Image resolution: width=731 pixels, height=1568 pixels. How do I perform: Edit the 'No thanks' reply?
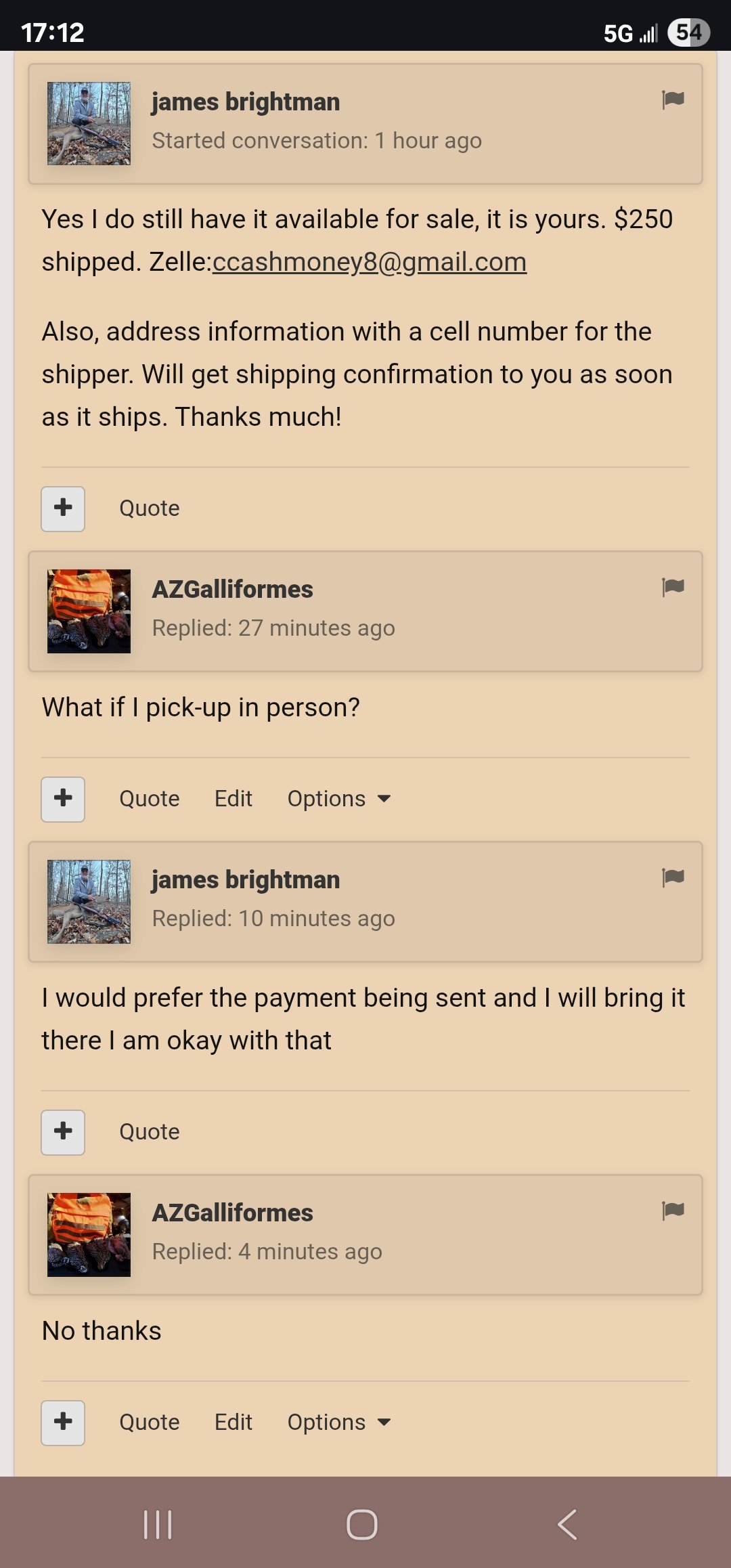pyautogui.click(x=234, y=1422)
